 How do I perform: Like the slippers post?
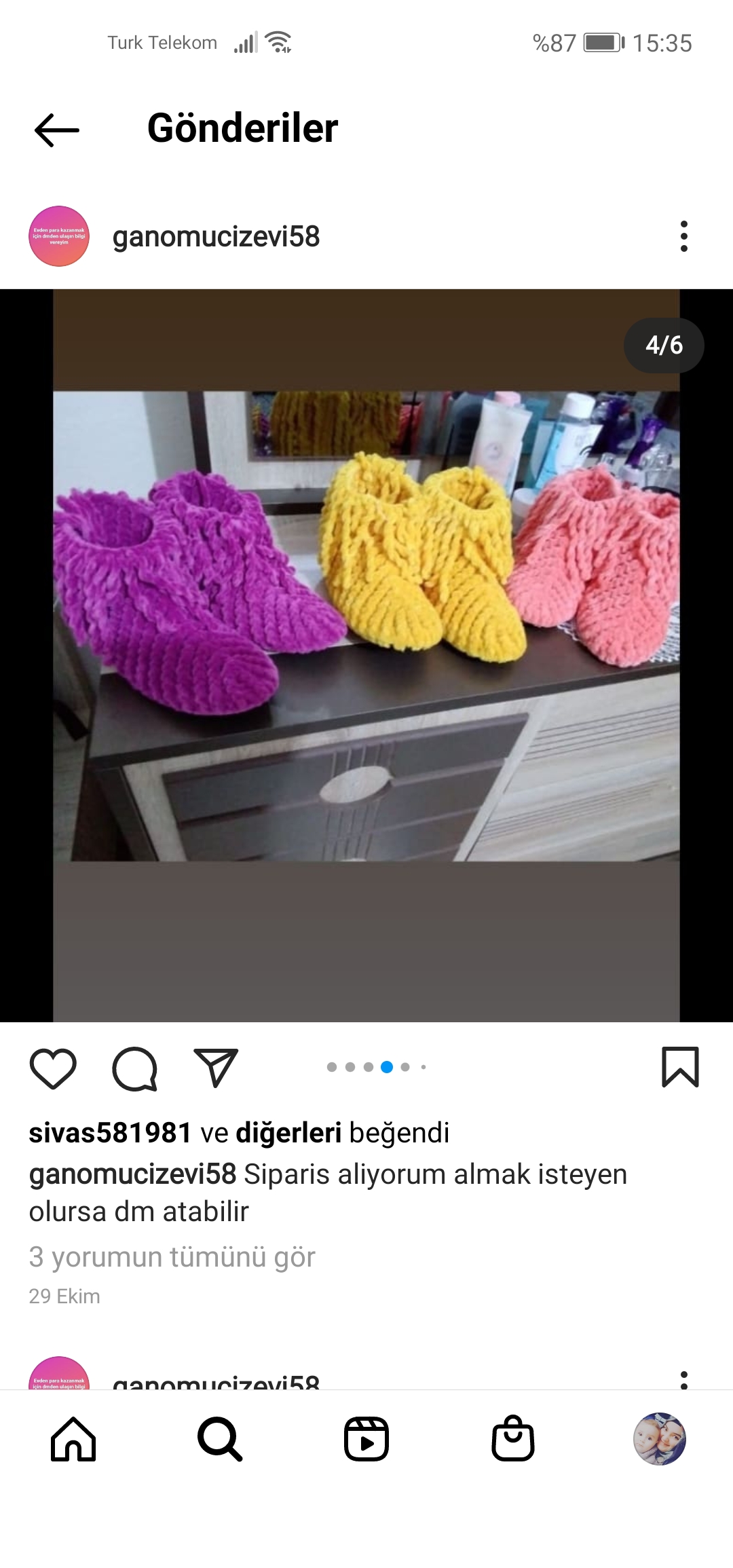click(x=53, y=1068)
